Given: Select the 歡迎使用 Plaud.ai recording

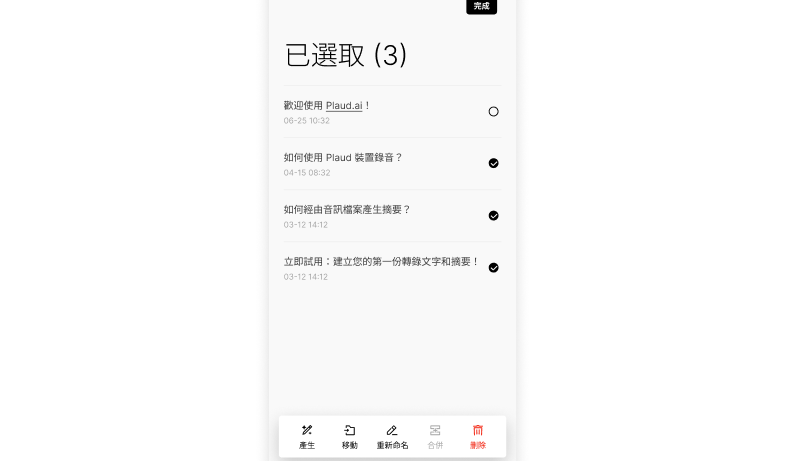Looking at the screenshot, I should tap(493, 112).
